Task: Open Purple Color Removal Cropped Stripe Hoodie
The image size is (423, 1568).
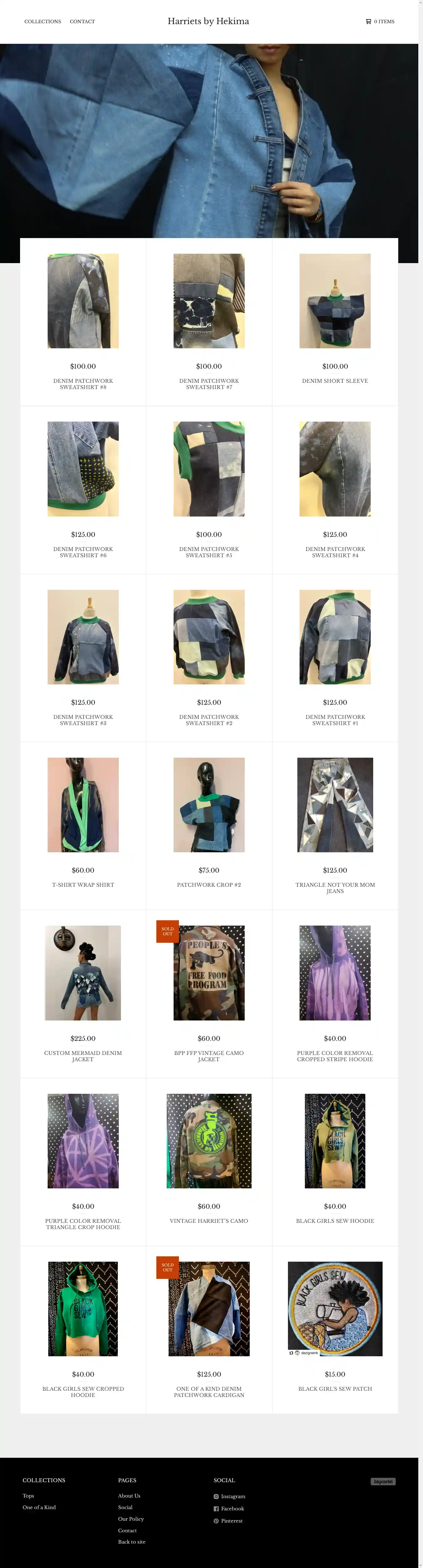Action: pos(335,973)
